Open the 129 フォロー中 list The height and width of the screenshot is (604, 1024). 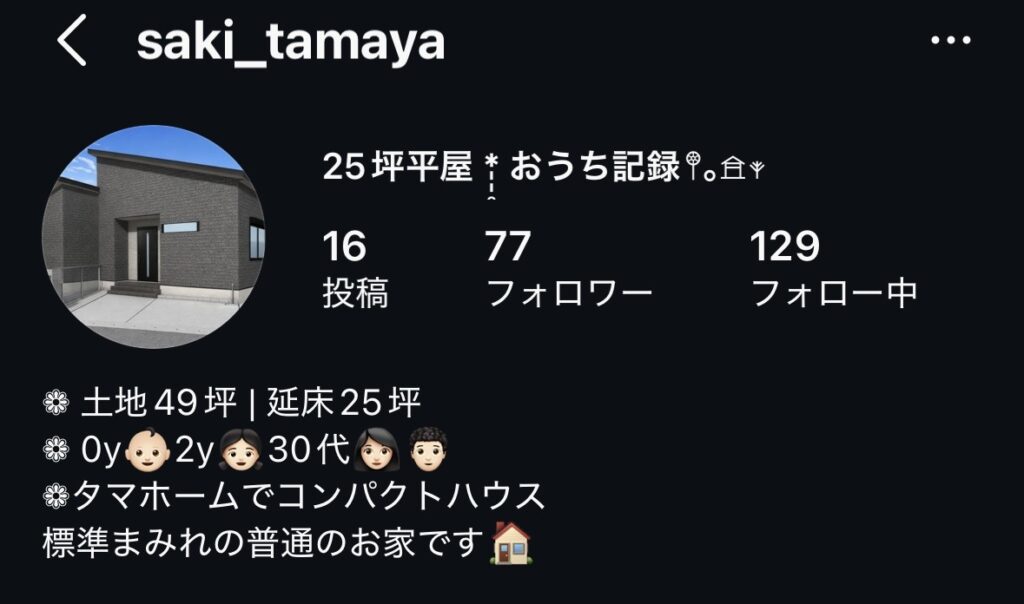[833, 269]
